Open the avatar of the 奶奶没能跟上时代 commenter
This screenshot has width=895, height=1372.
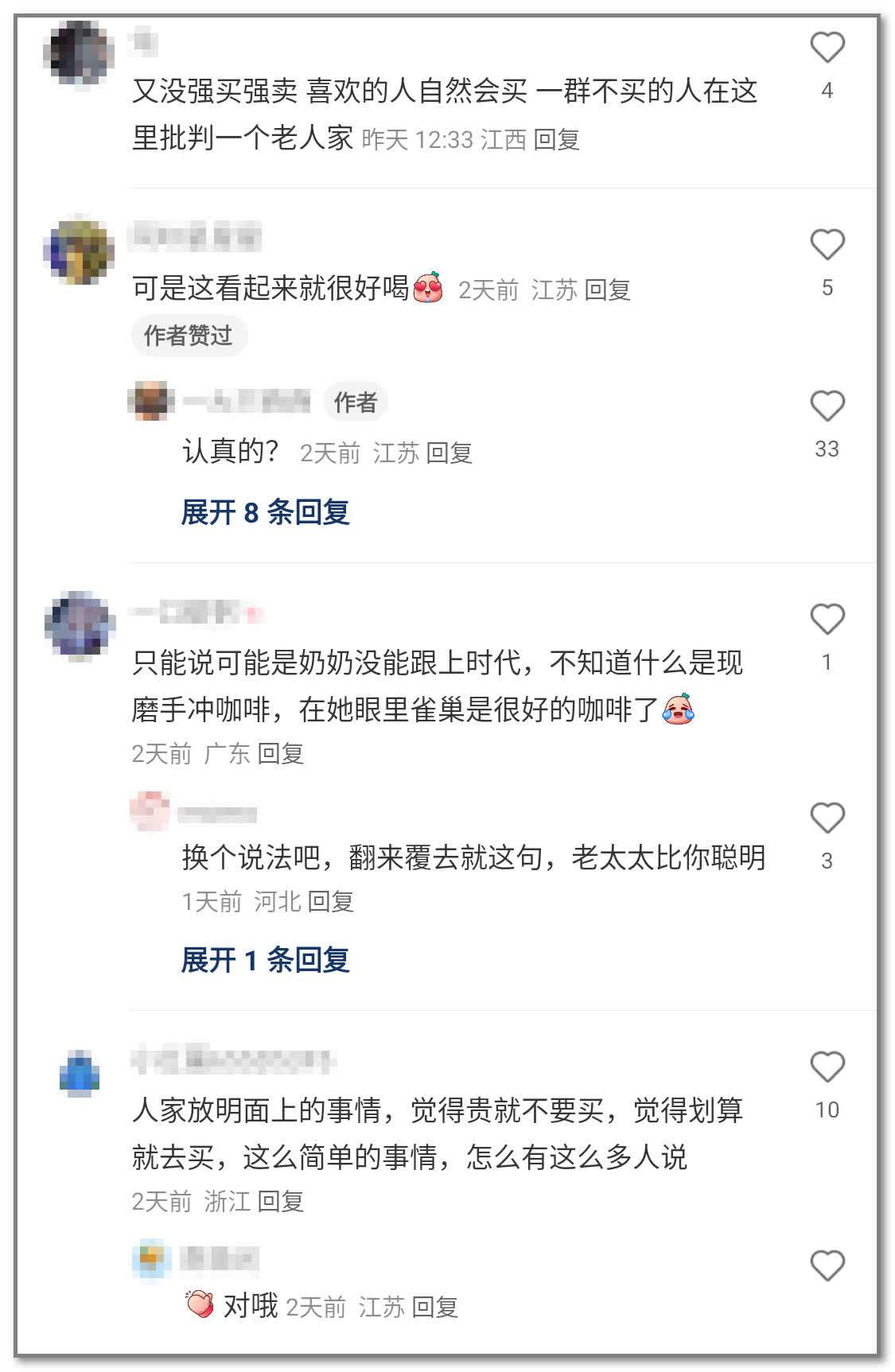pyautogui.click(x=80, y=626)
